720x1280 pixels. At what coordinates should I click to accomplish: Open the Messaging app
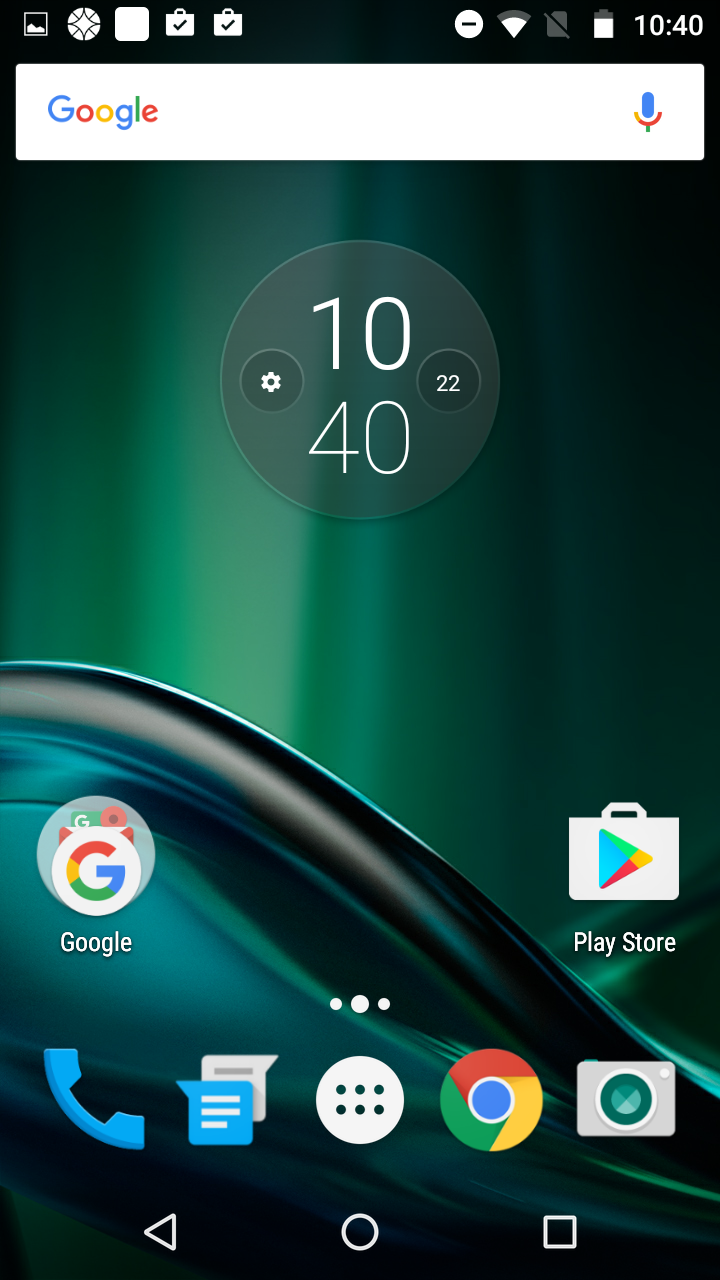coord(226,1100)
